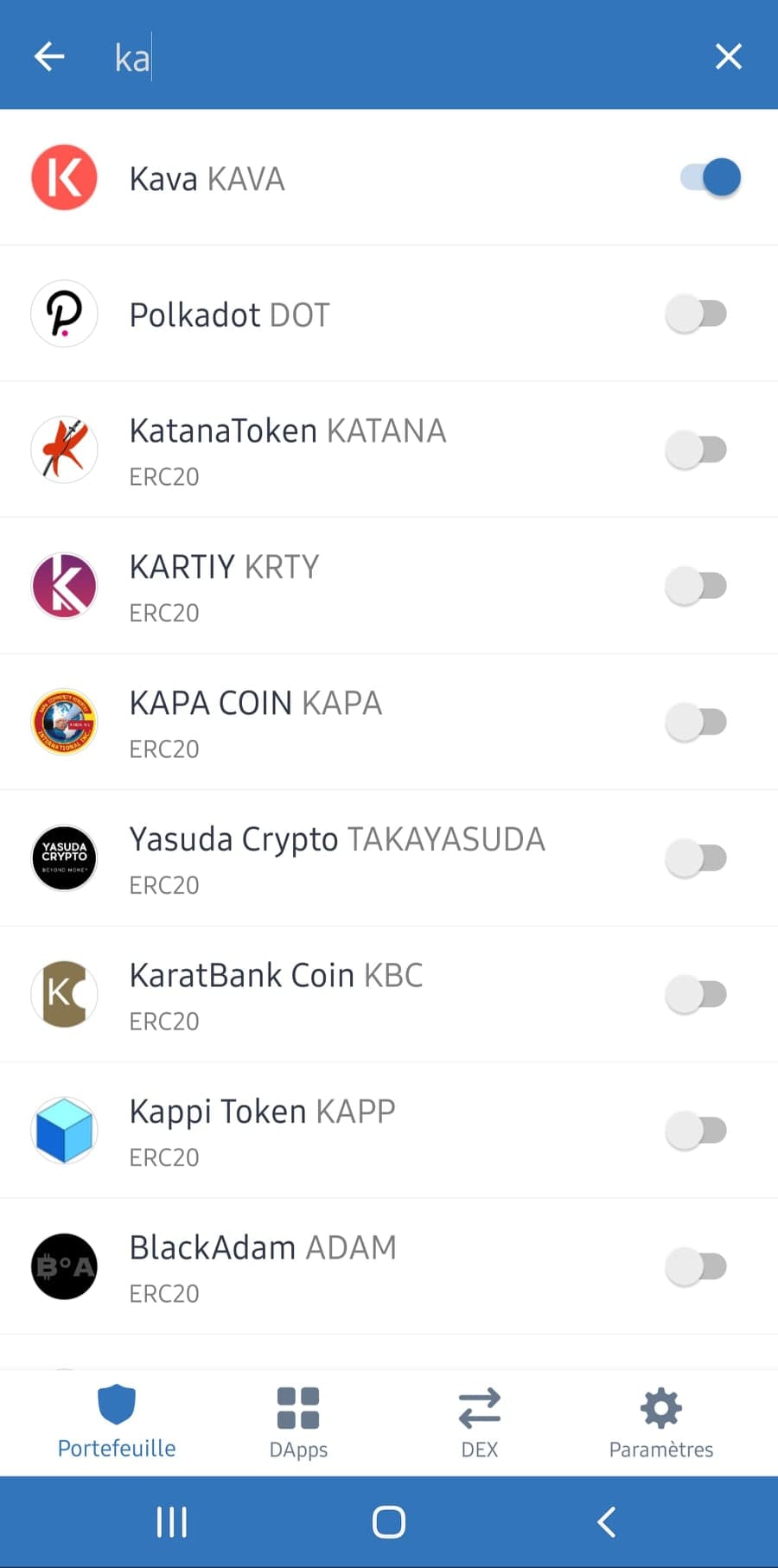Open the DApps tab

pos(298,1422)
